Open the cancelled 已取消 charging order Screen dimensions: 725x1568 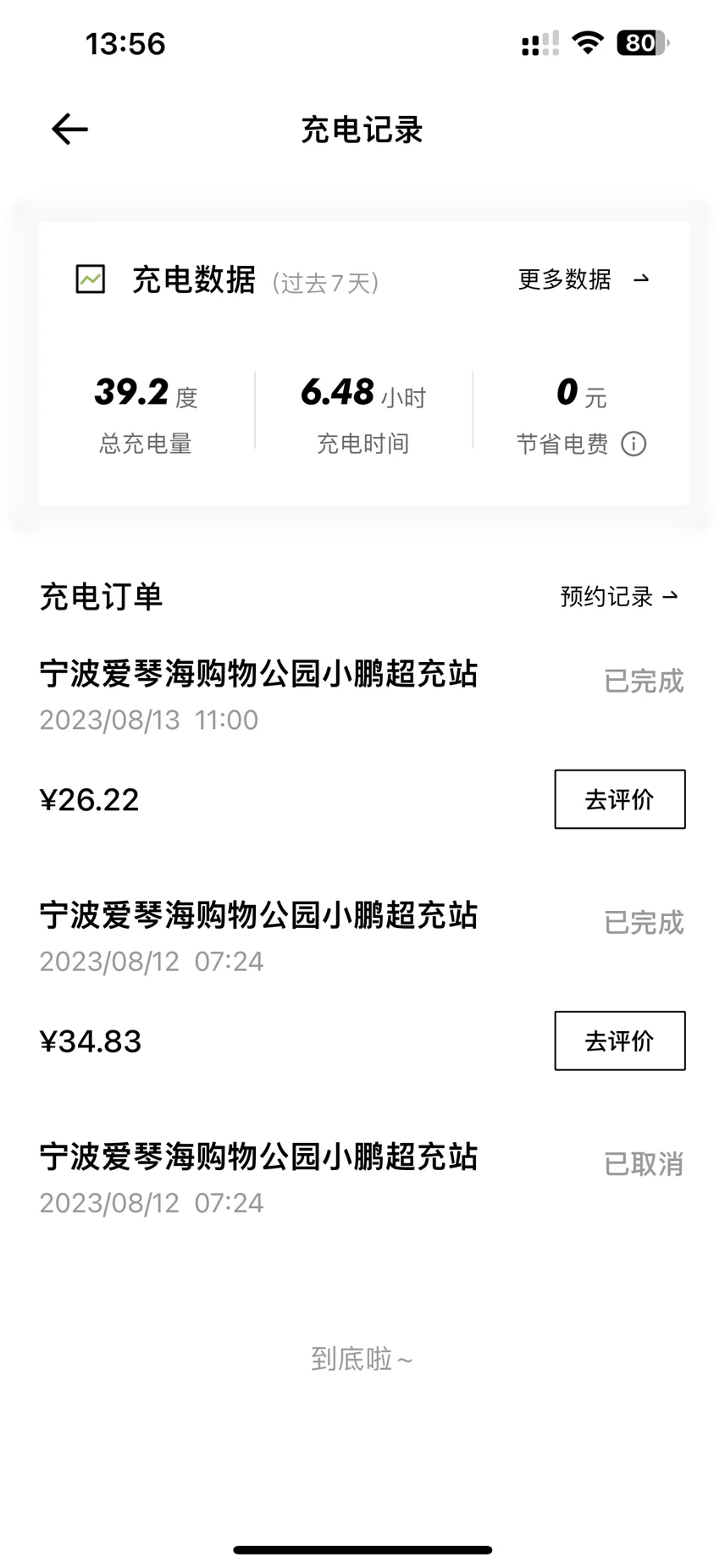tap(362, 1179)
